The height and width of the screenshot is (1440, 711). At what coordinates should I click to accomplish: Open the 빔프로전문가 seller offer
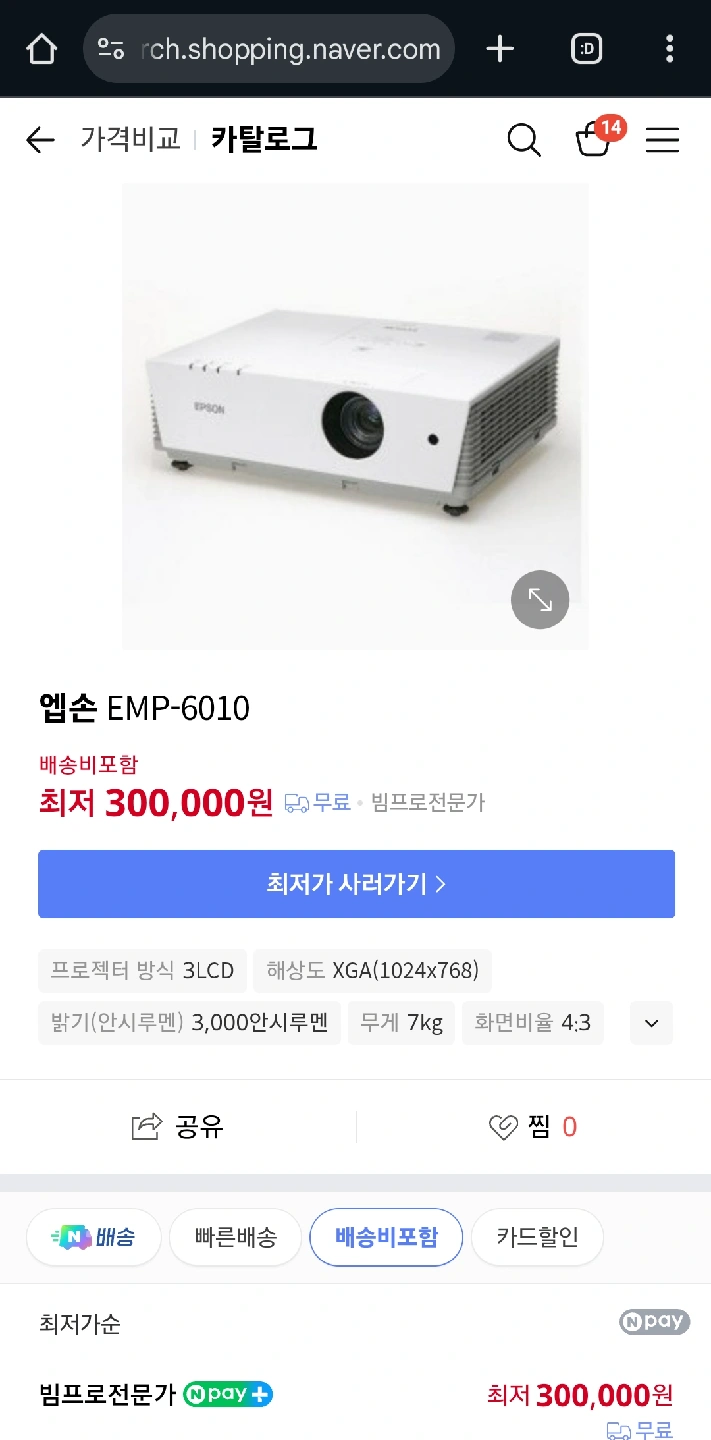[x=108, y=1394]
